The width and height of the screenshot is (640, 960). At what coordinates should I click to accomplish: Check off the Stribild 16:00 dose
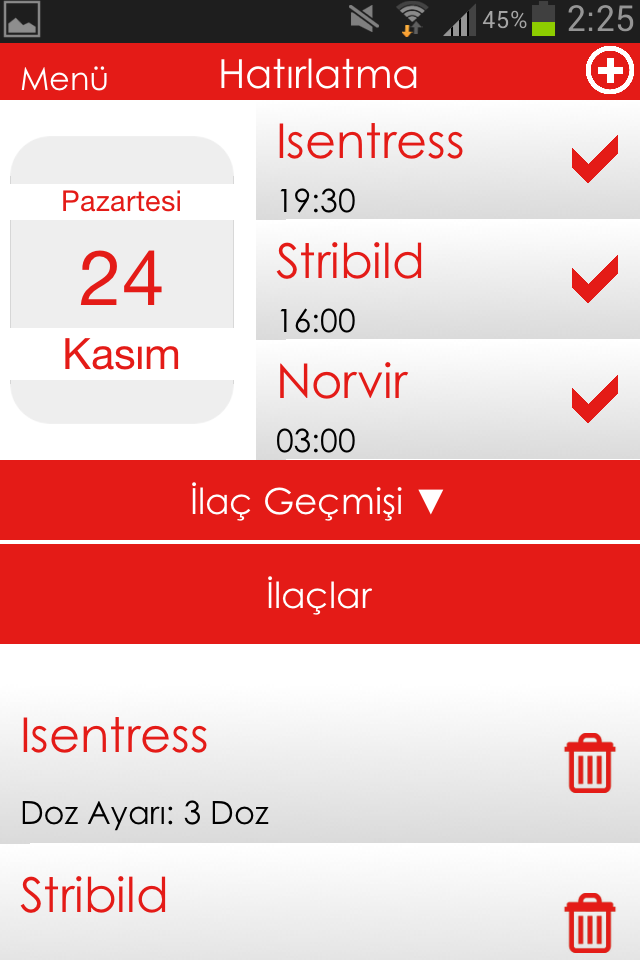[x=594, y=283]
